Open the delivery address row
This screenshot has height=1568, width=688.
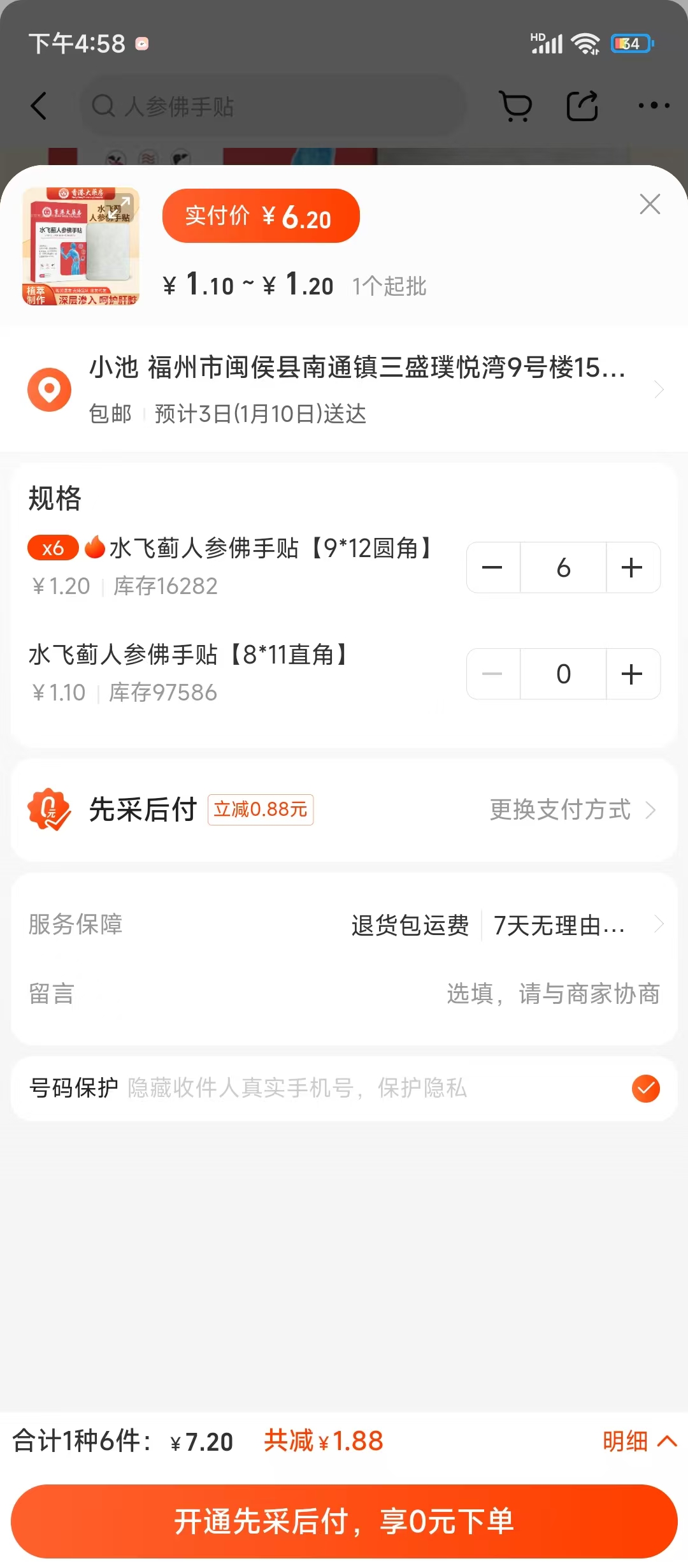357,389
